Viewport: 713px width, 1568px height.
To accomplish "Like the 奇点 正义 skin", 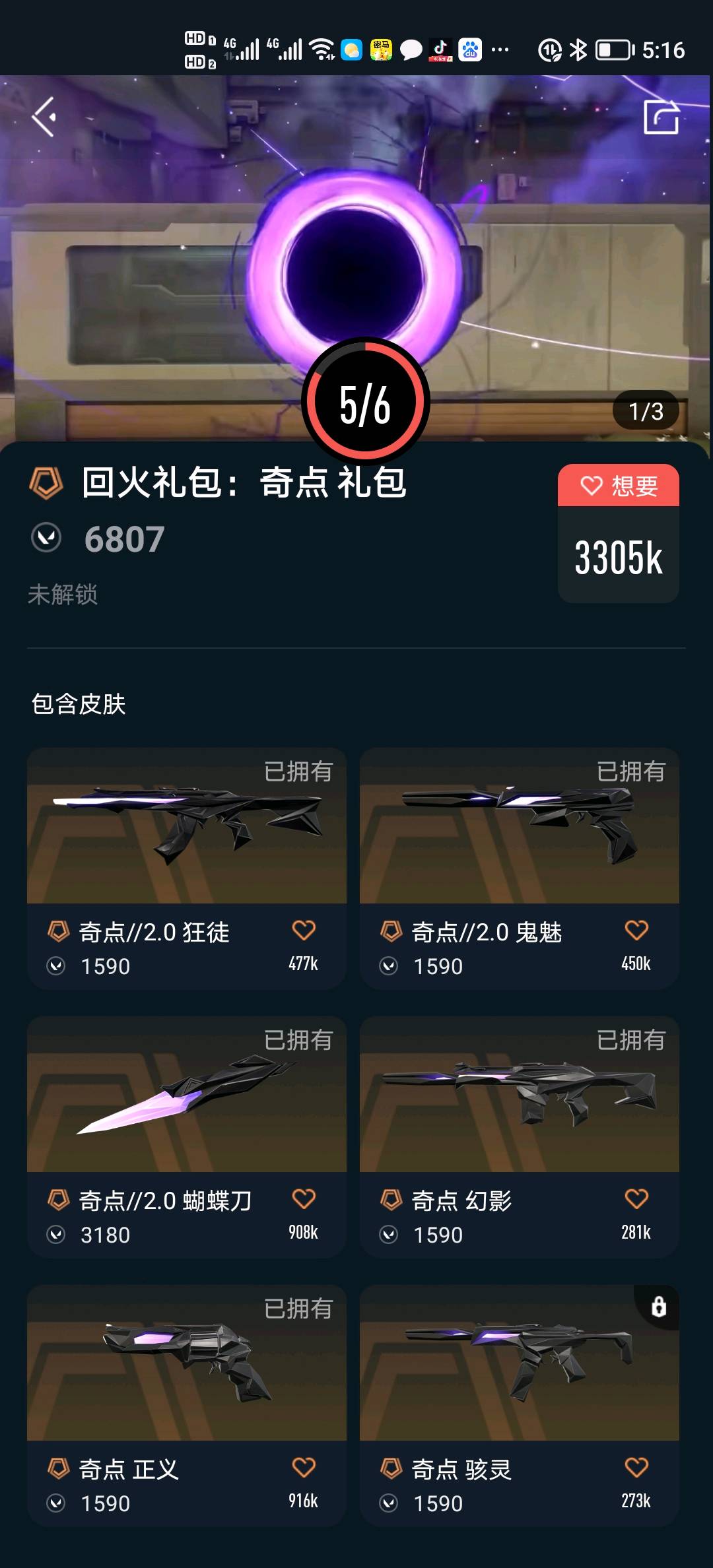I will tap(304, 1468).
